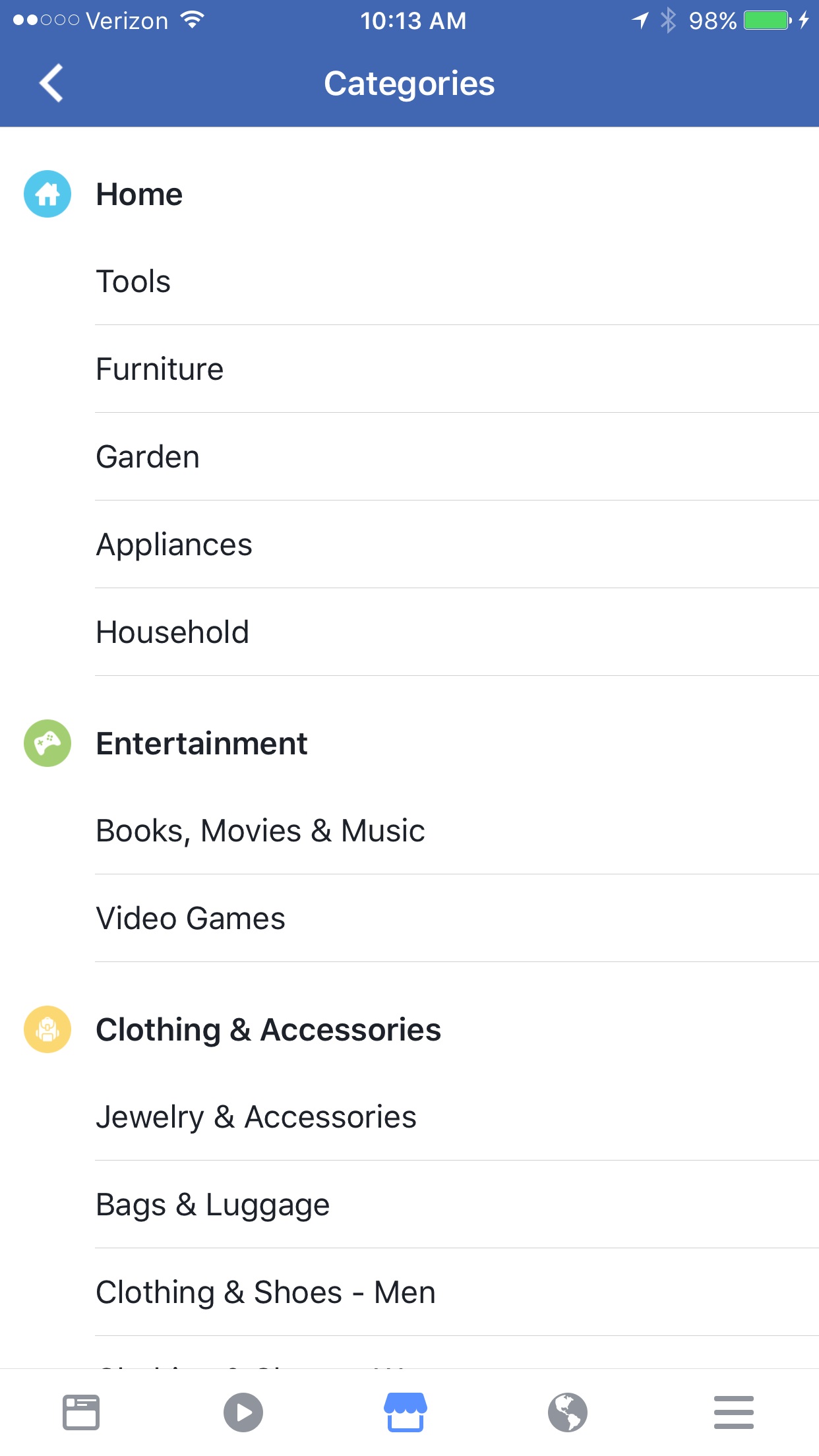Open the hamburger menu tab
Viewport: 819px width, 1456px height.
coord(733,1412)
